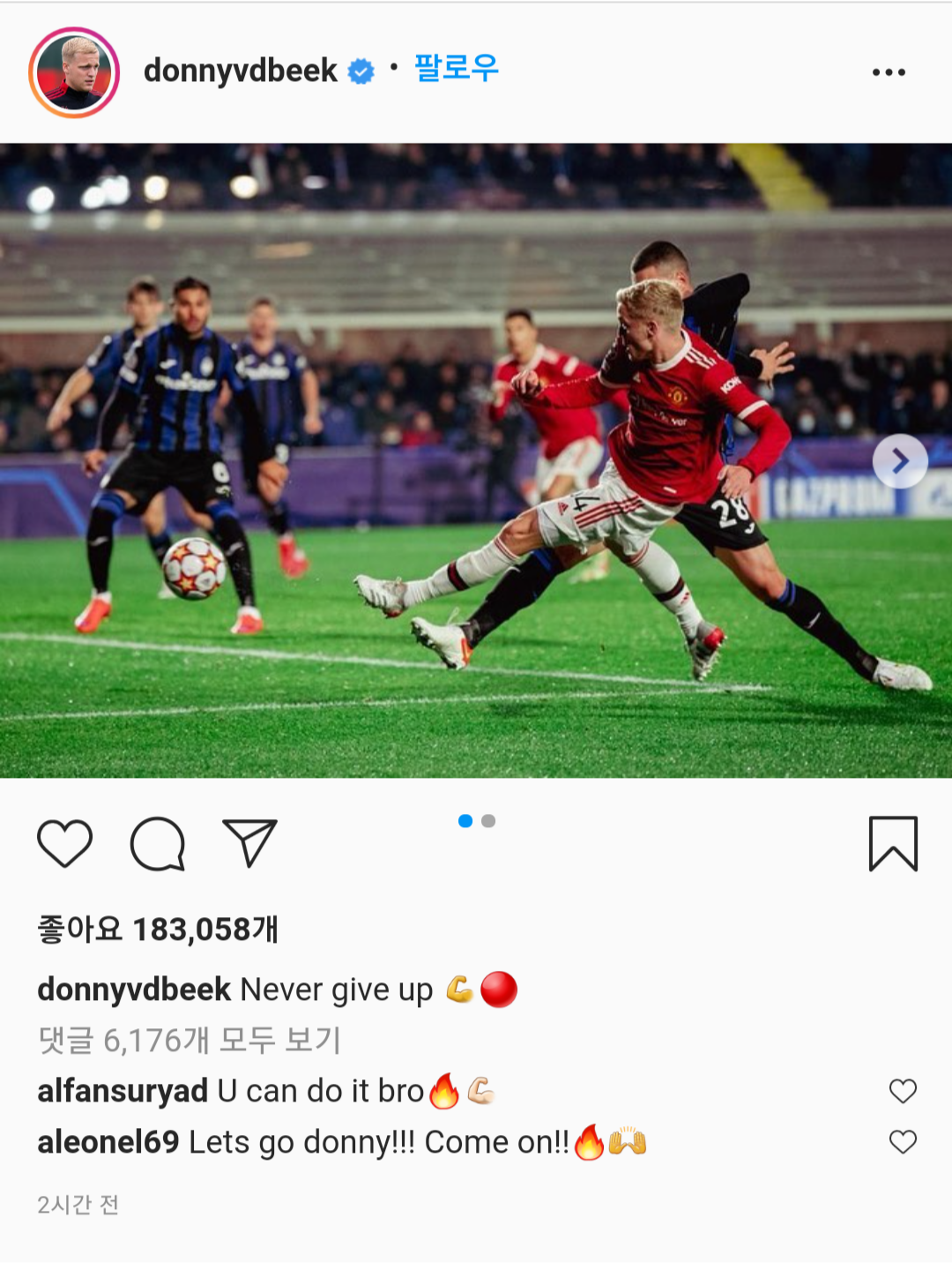
Task: Open alfansuryad's profile from the comment
Action: [x=122, y=1091]
